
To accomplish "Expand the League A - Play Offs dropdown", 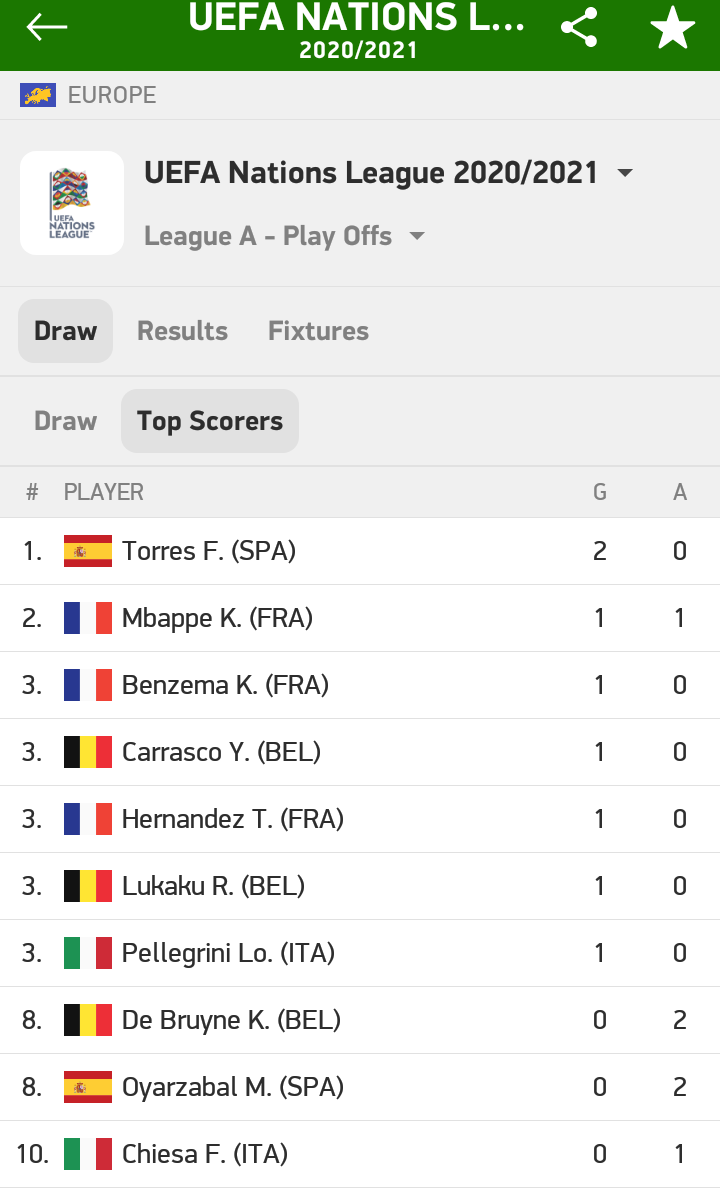I will pyautogui.click(x=284, y=236).
